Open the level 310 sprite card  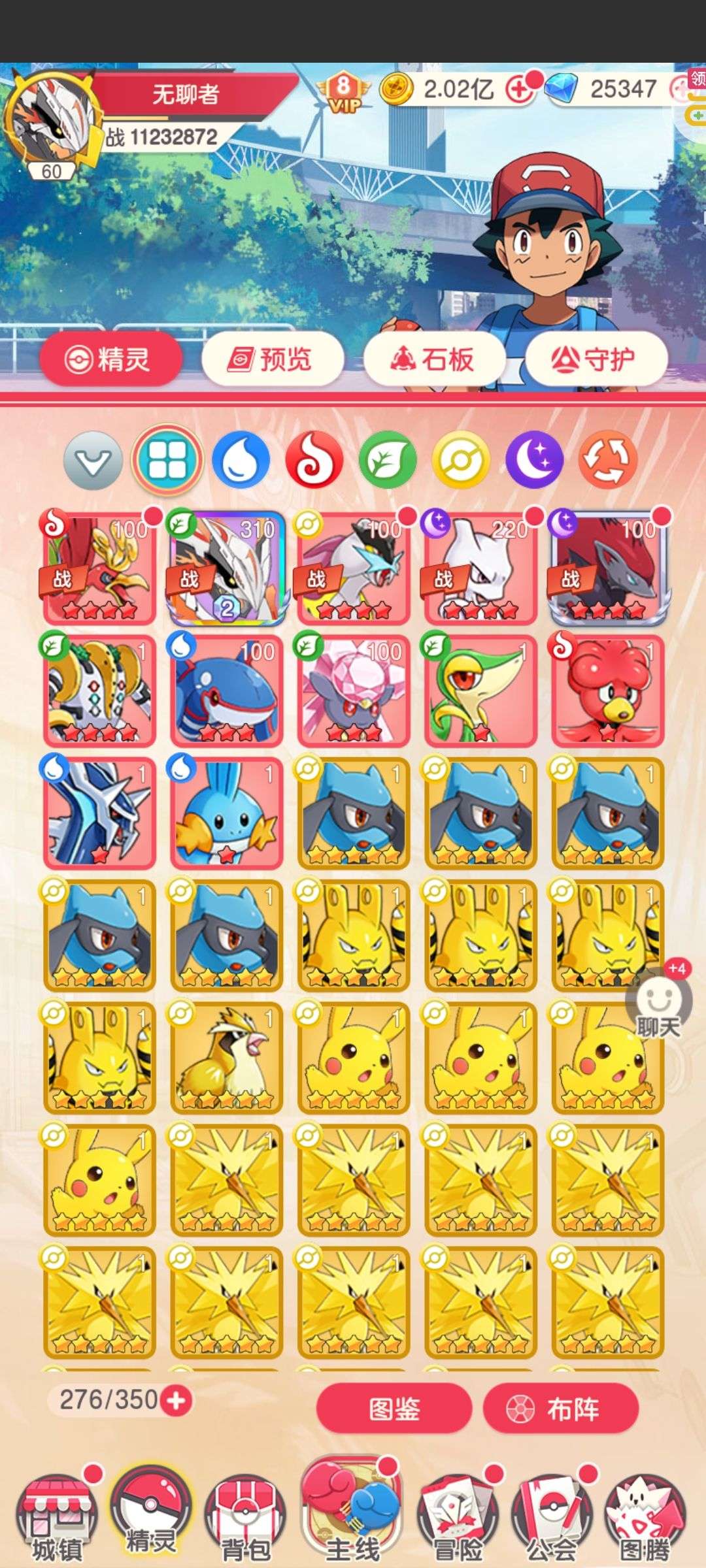click(226, 568)
